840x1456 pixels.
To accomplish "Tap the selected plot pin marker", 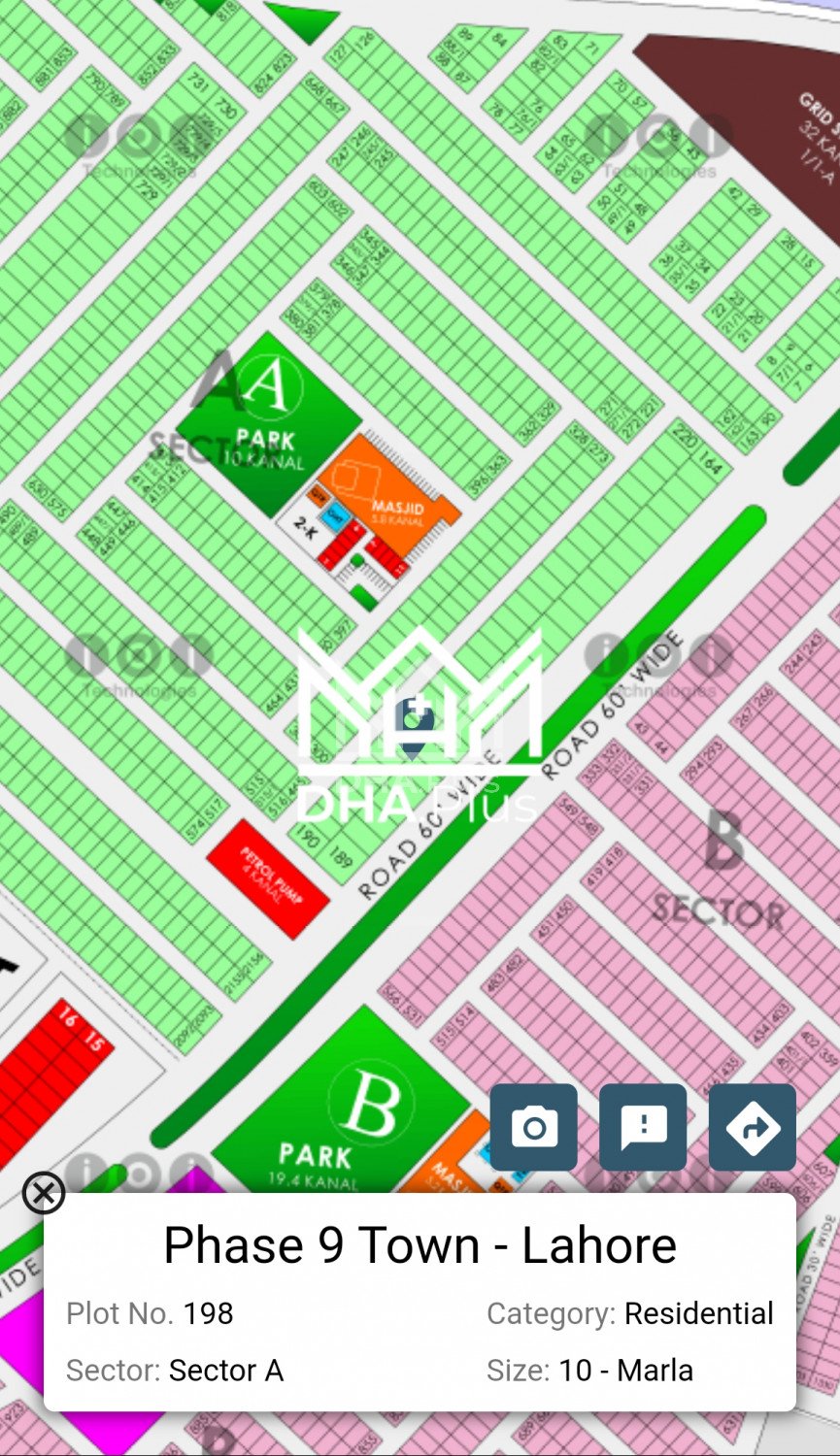I will click(415, 723).
